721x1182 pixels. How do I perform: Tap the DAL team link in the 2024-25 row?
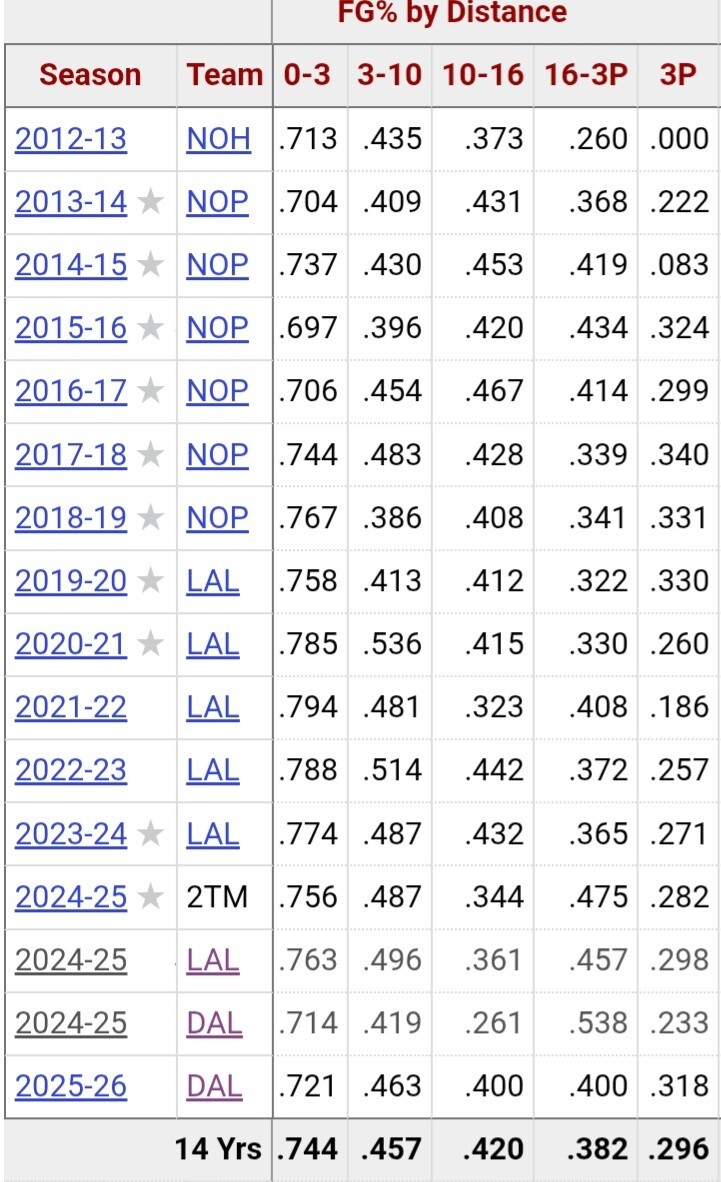point(214,1023)
